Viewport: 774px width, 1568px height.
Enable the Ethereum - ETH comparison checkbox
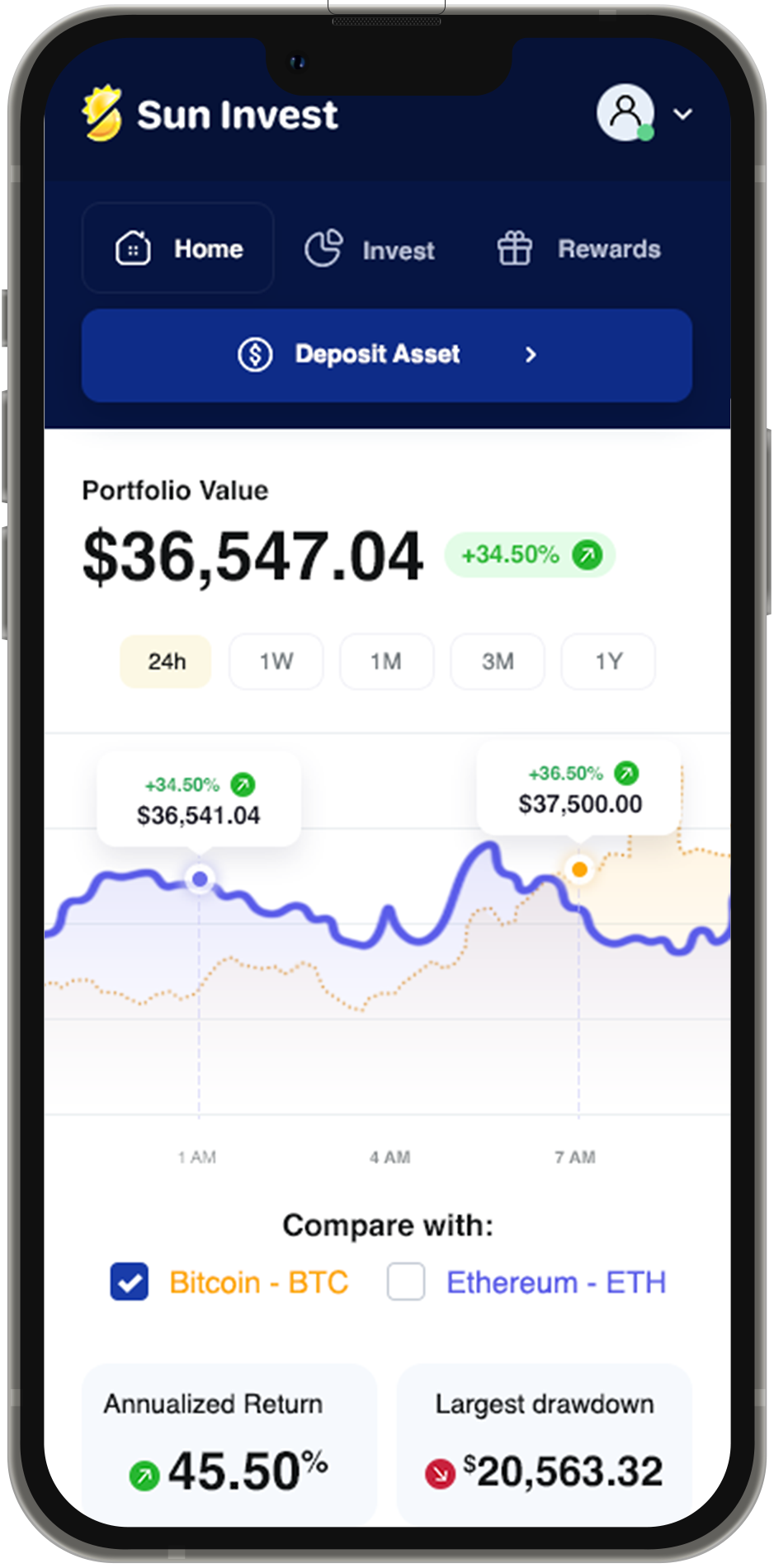point(406,1282)
